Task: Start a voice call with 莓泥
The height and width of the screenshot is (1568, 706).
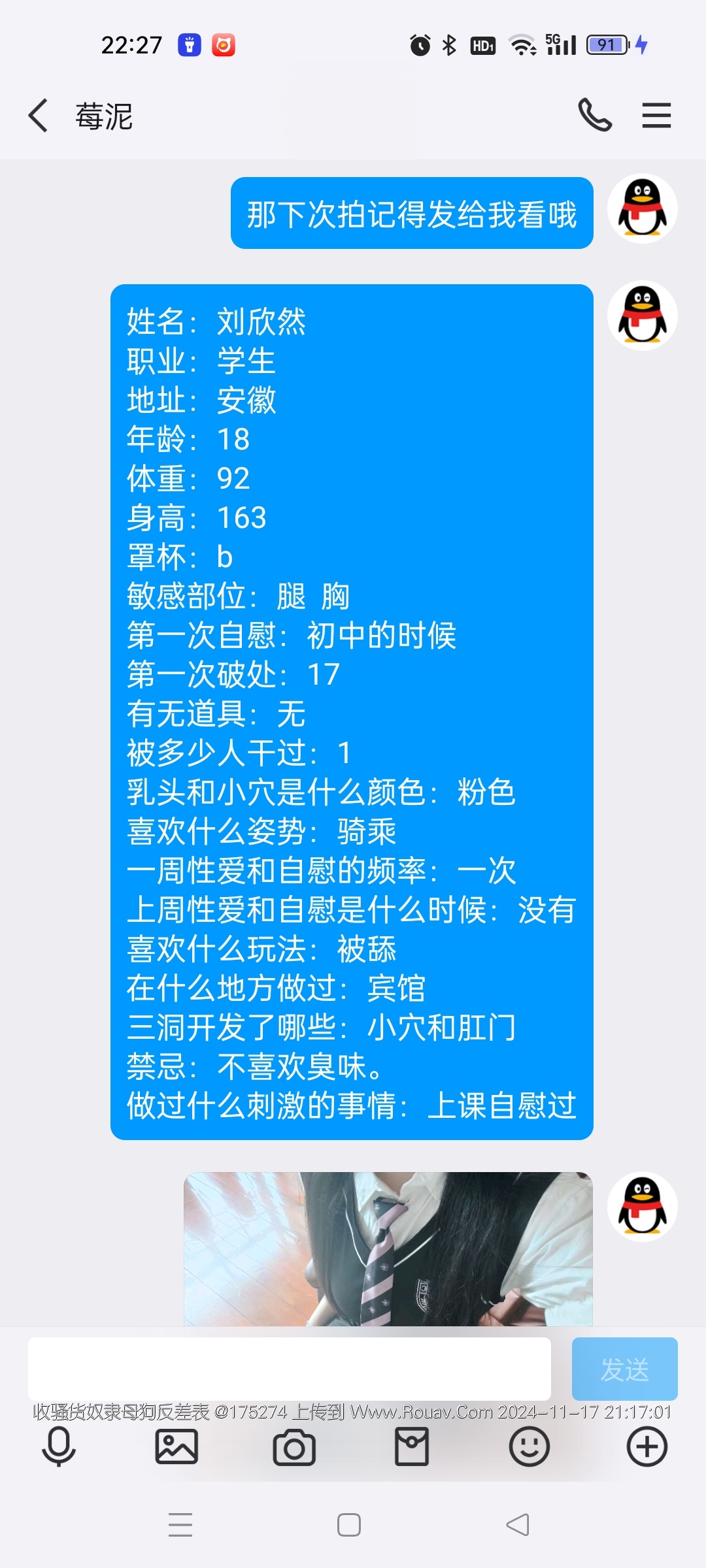Action: coord(595,116)
